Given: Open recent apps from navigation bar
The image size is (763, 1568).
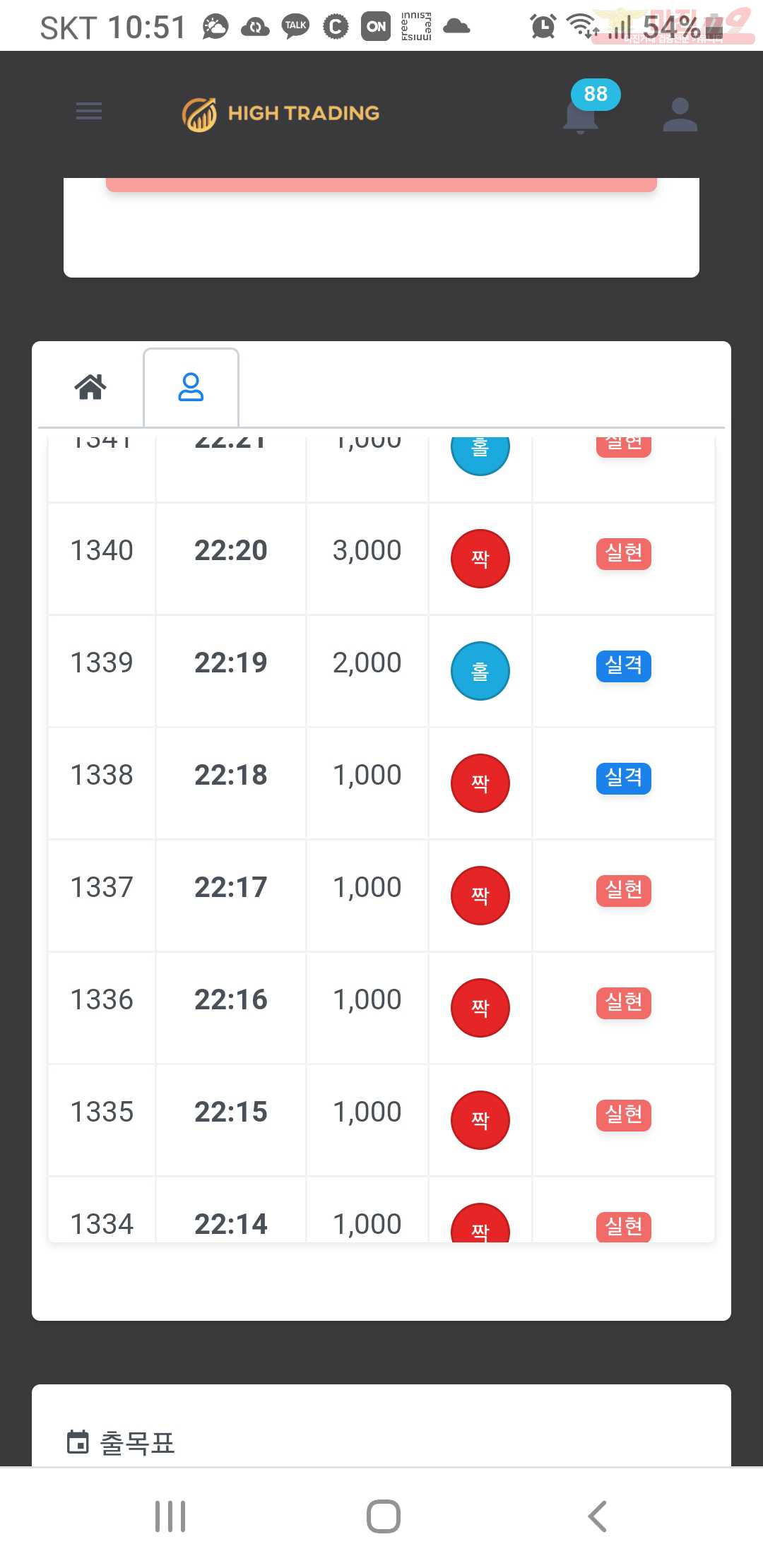Looking at the screenshot, I should [x=170, y=1516].
